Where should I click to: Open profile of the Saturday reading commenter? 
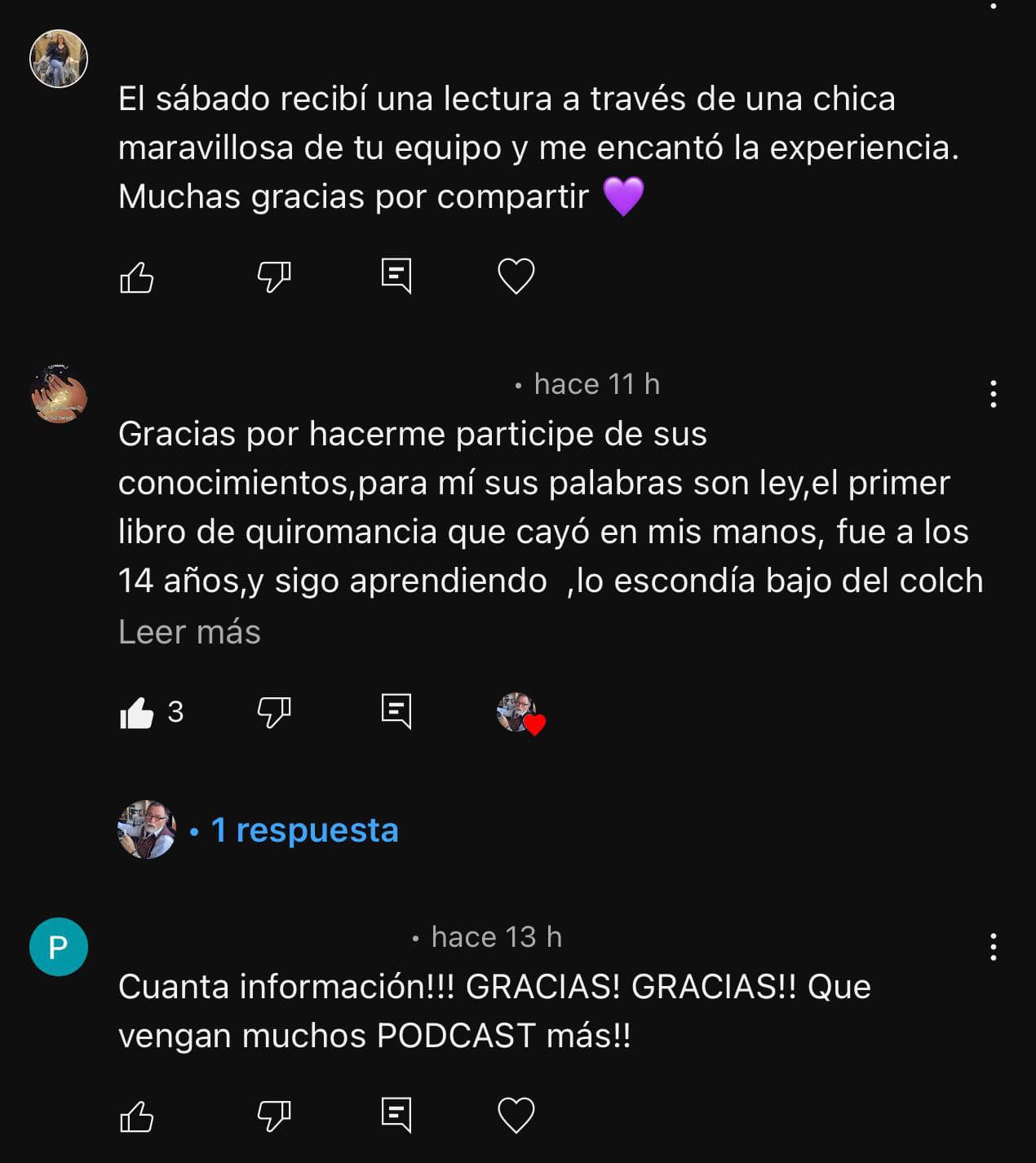59,59
